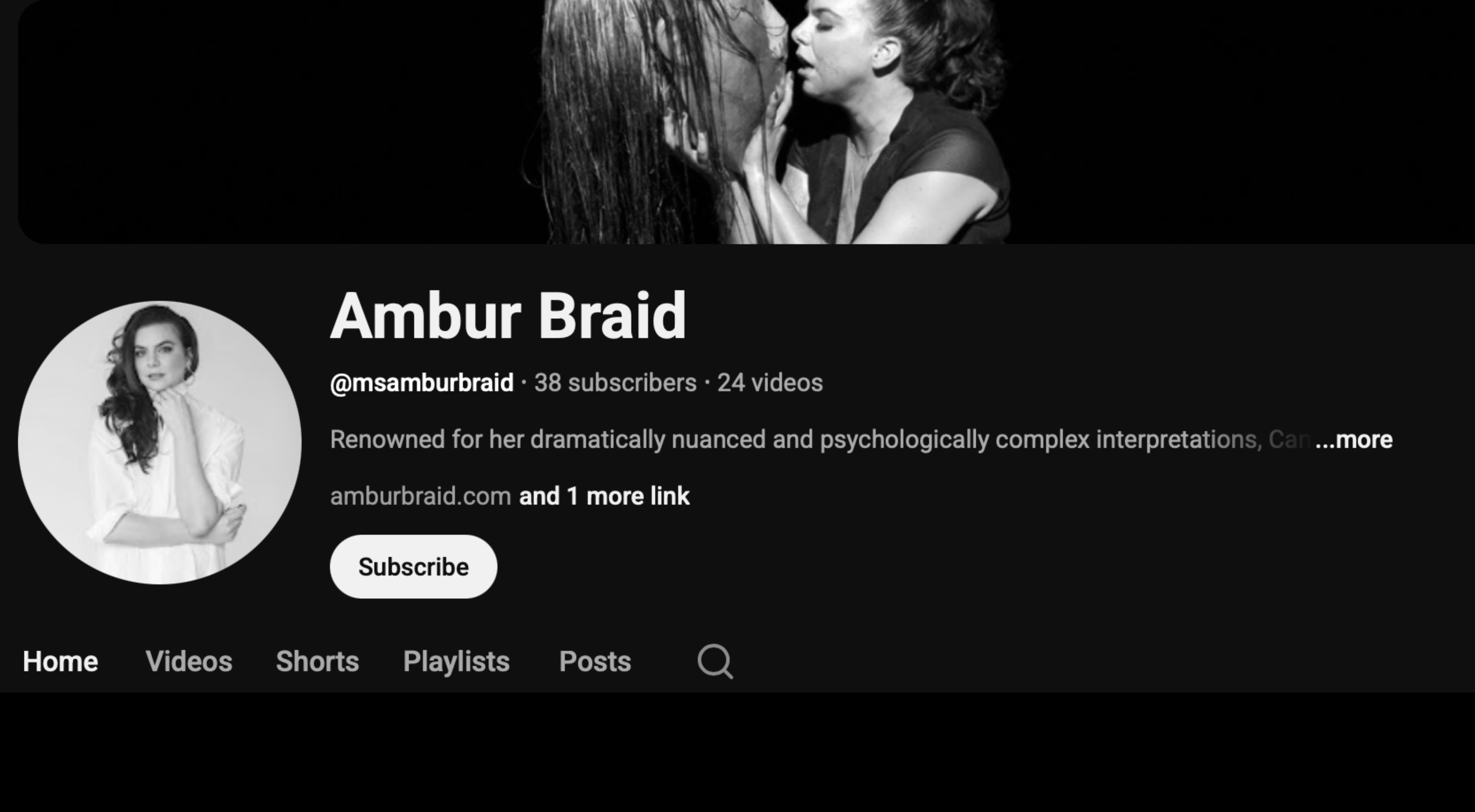Open the Playlists tab
The height and width of the screenshot is (812, 1475).
coord(456,661)
